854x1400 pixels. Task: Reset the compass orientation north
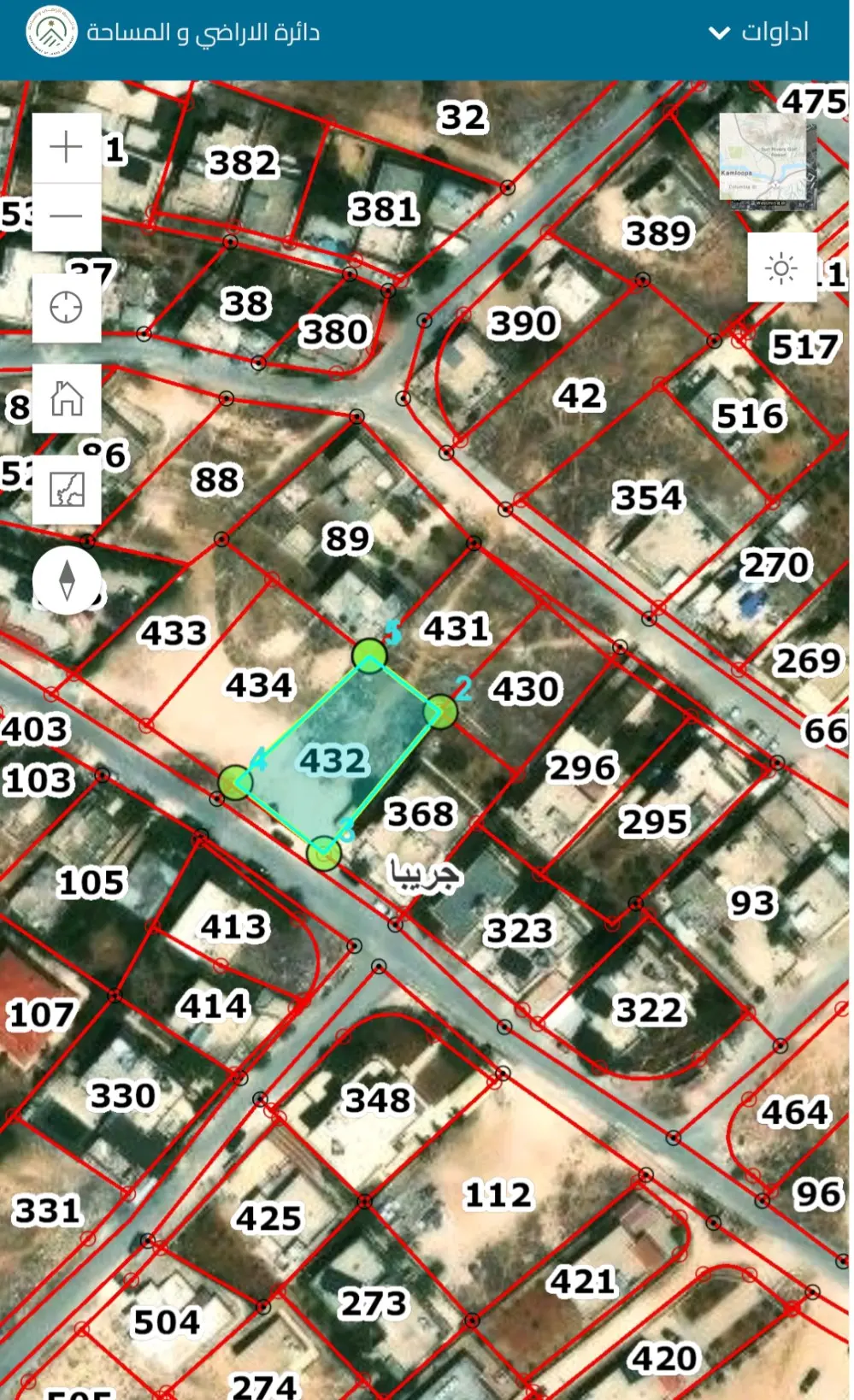pyautogui.click(x=67, y=580)
